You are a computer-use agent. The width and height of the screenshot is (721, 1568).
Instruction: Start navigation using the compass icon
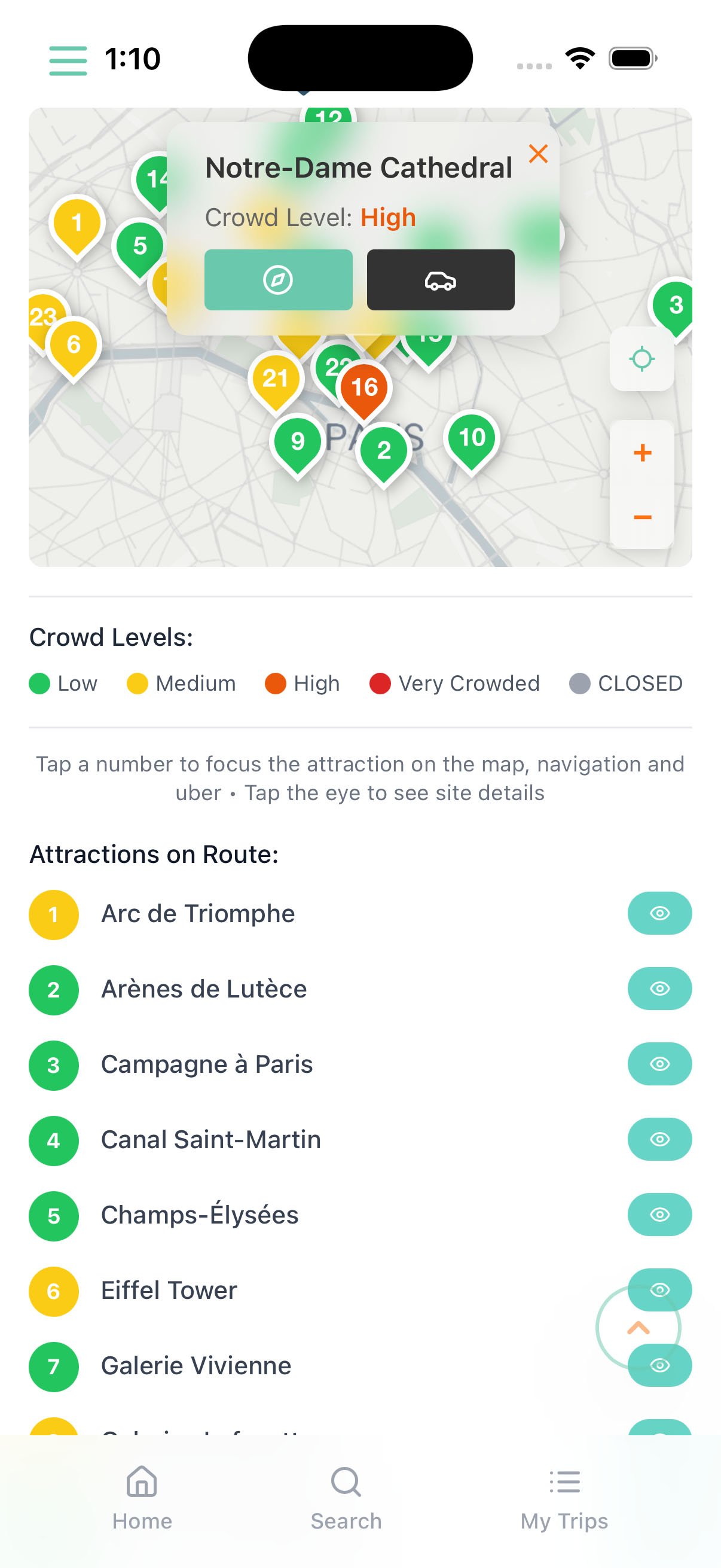tap(278, 280)
